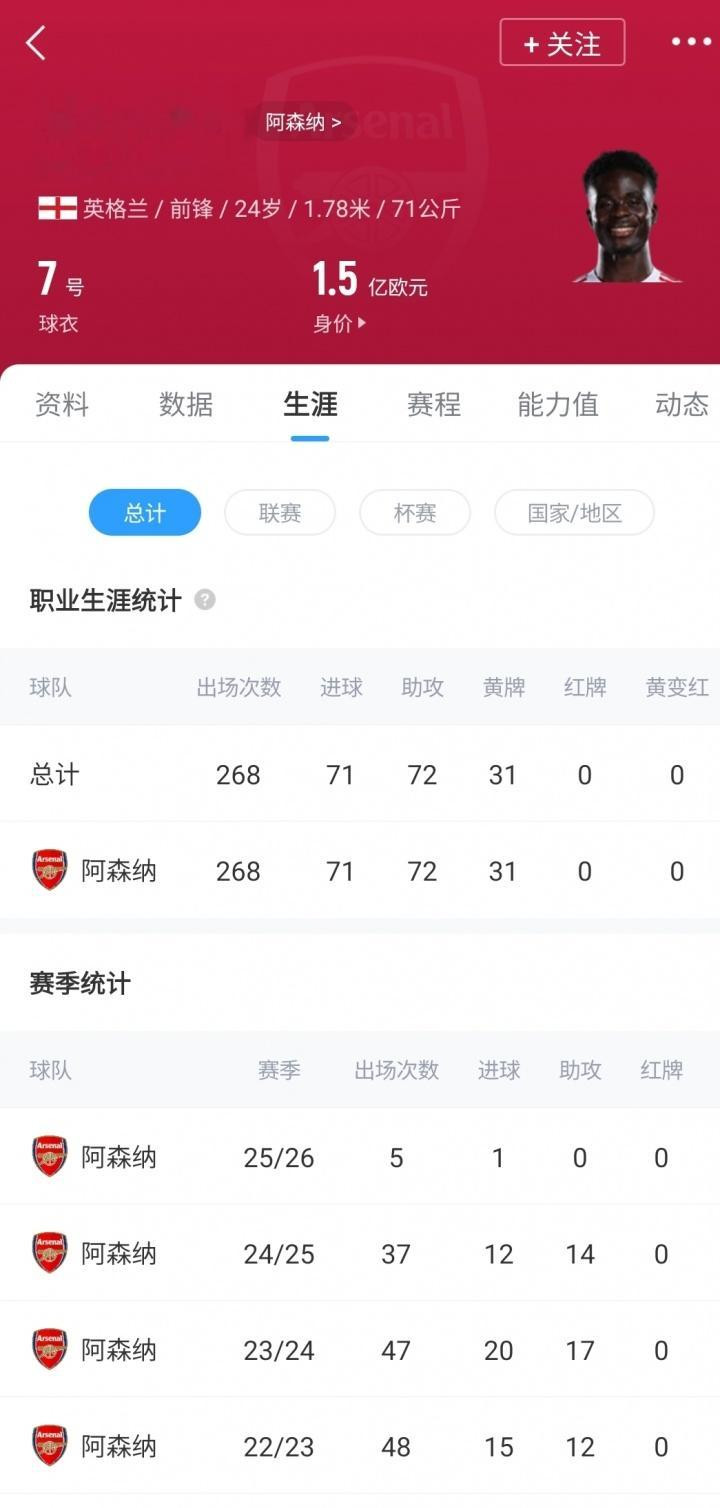Open the 能力值 tab
The image size is (720, 1508).
(558, 405)
